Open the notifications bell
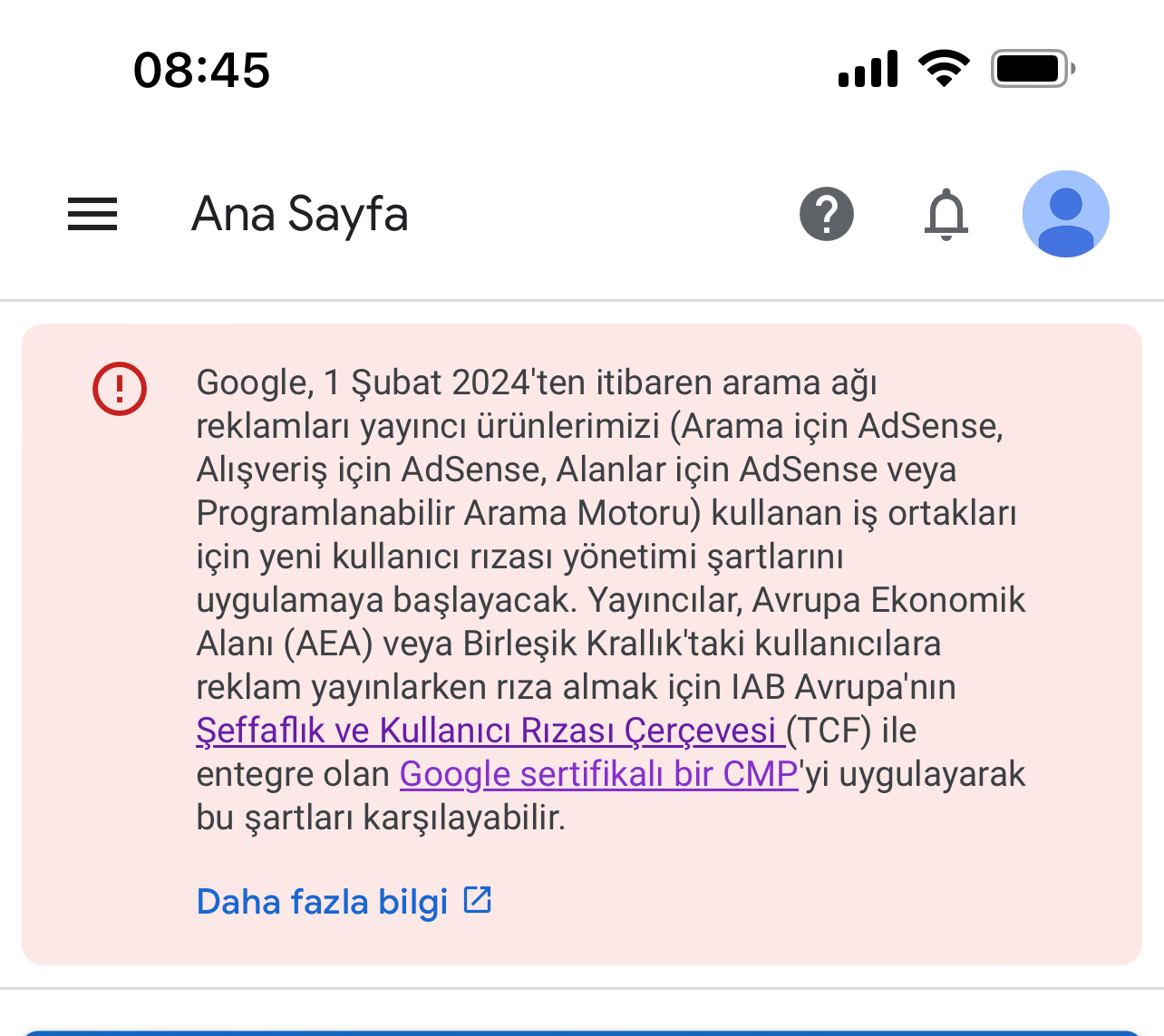Screen dimensions: 1164x1036 tap(946, 215)
